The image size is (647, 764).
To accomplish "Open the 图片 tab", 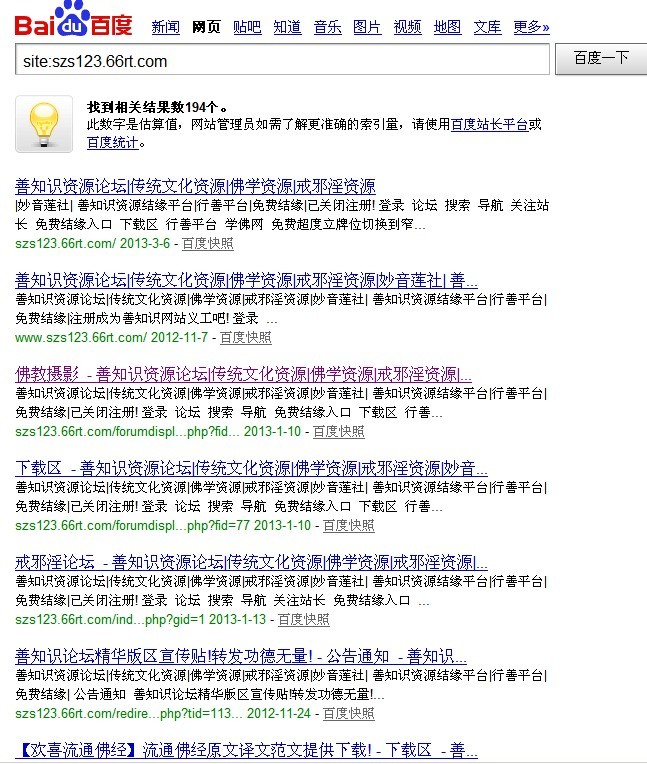I will 367,27.
